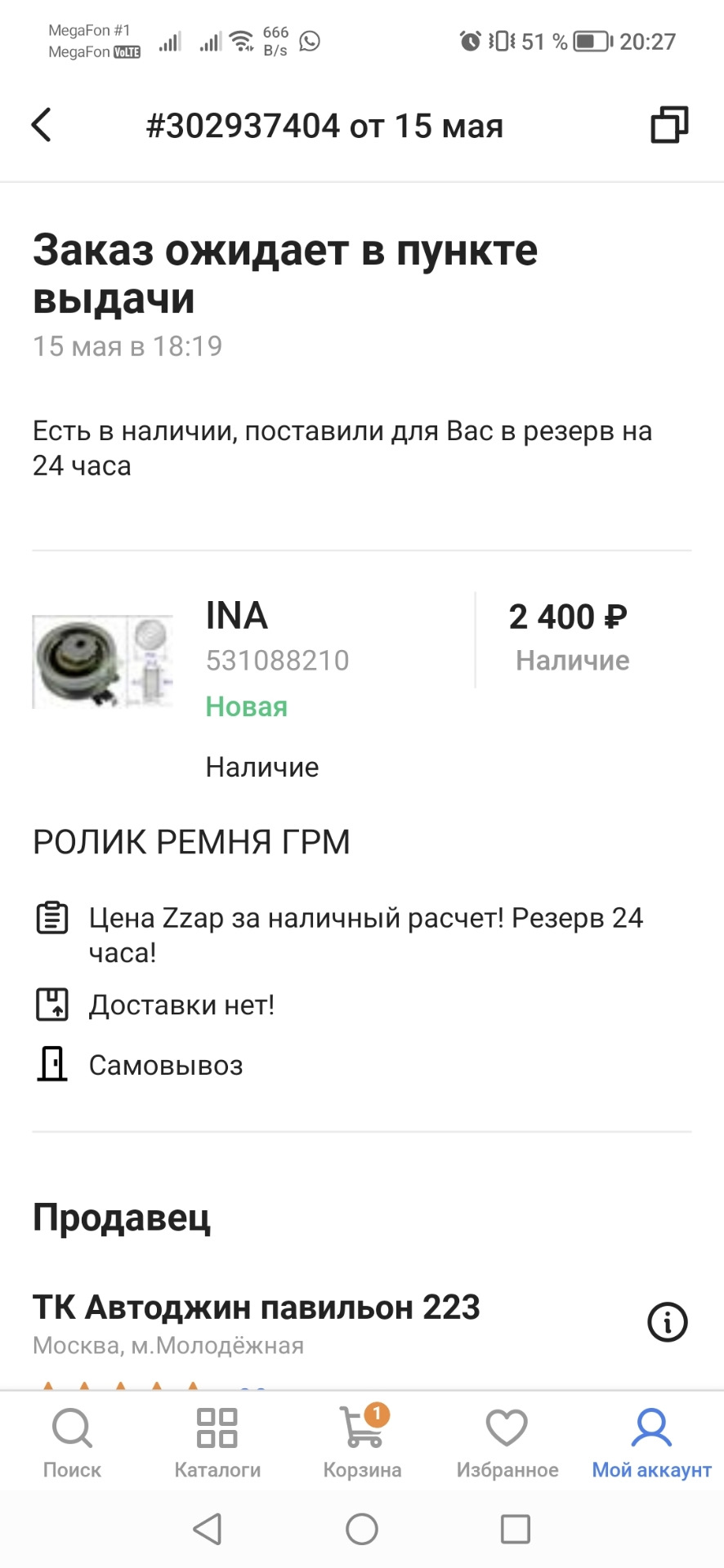
Task: Select the Самовывоз pickup icon
Action: [52, 1064]
